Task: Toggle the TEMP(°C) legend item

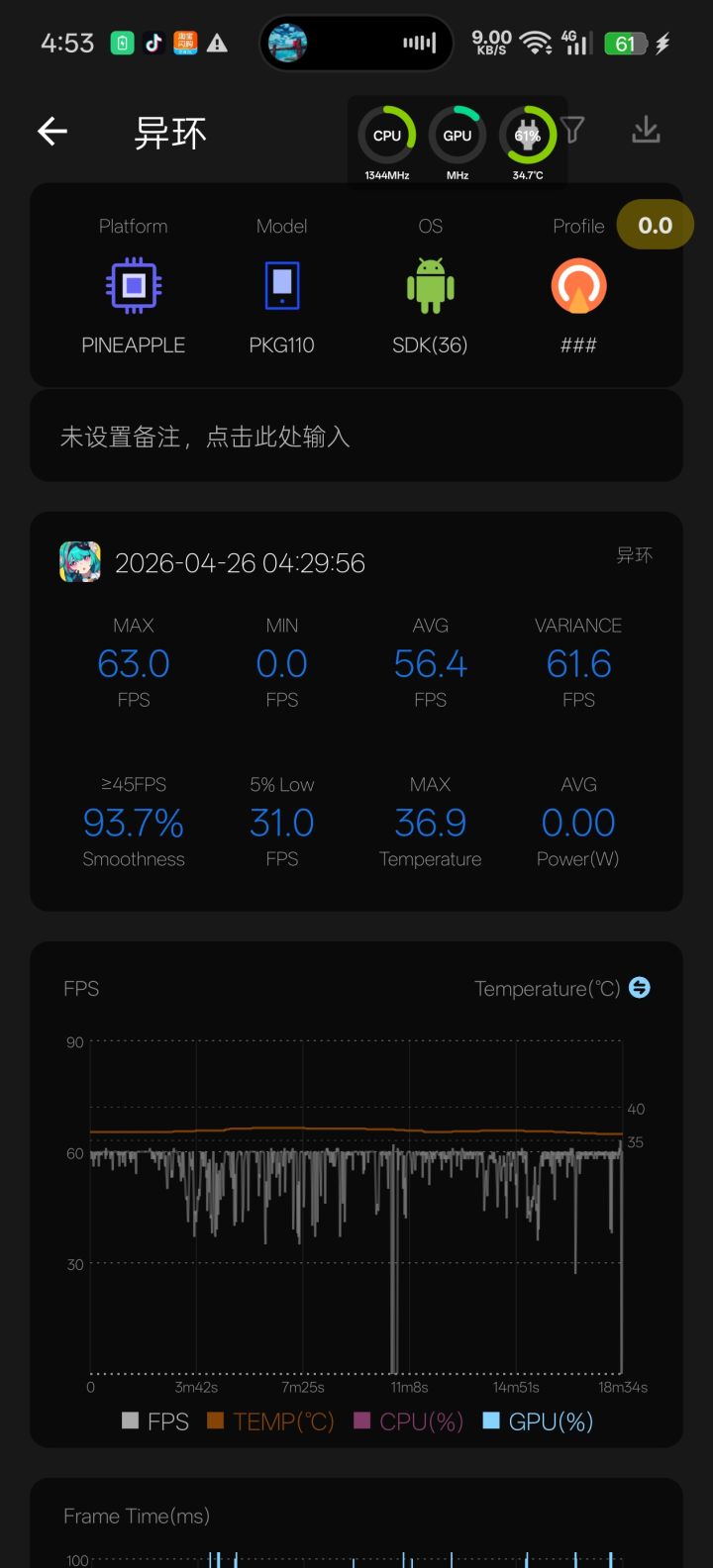Action: coord(270,1421)
